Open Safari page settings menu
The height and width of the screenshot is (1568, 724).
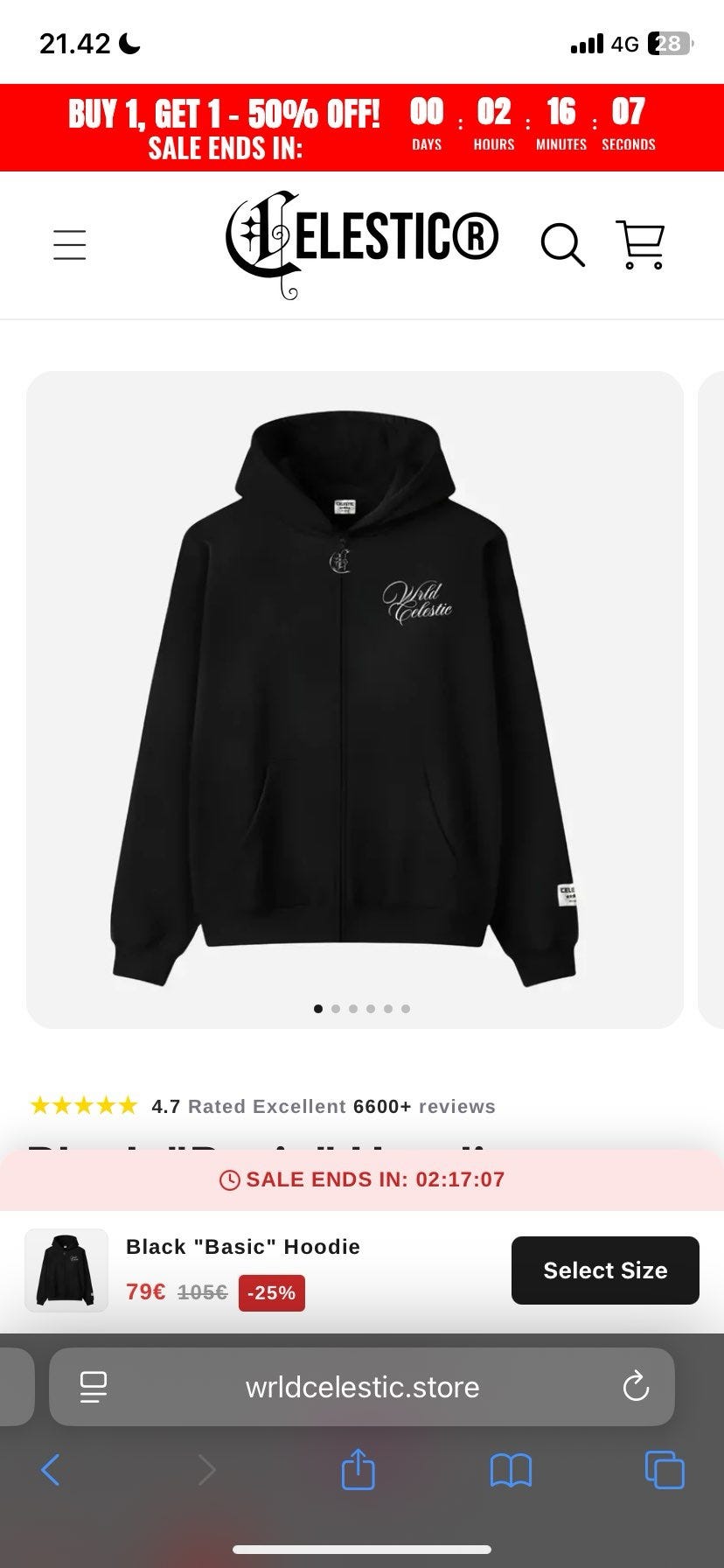(x=93, y=1387)
